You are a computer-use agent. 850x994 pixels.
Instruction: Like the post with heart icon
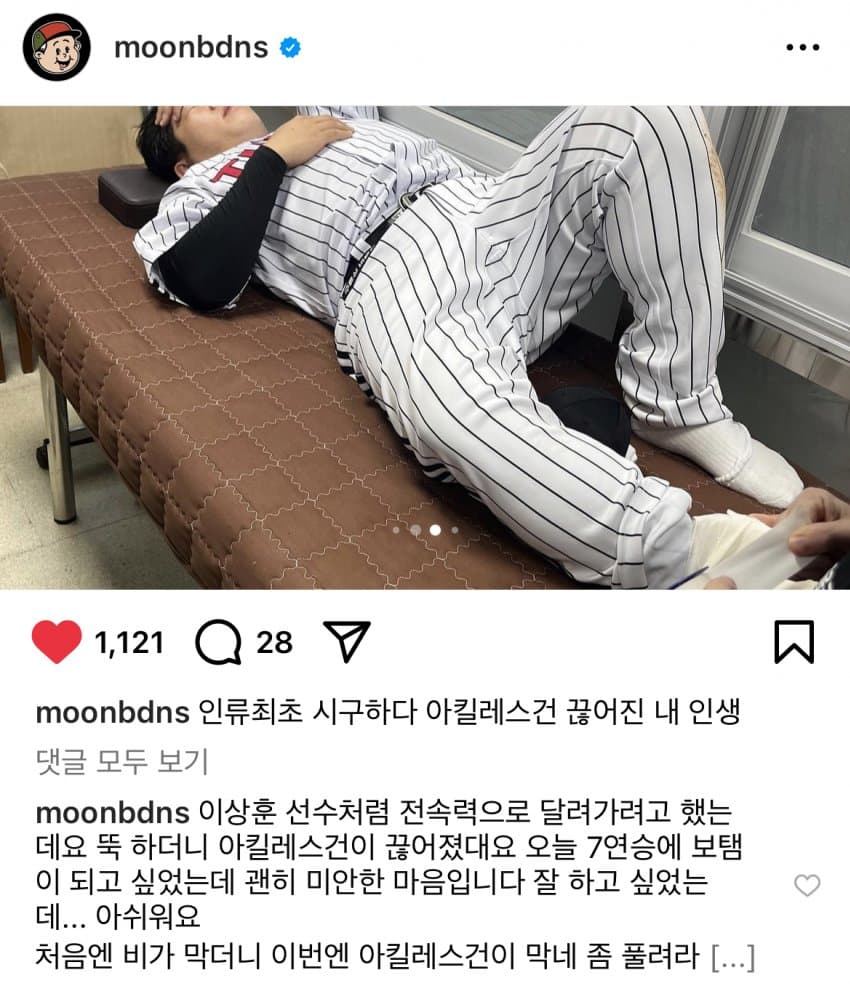tap(56, 642)
